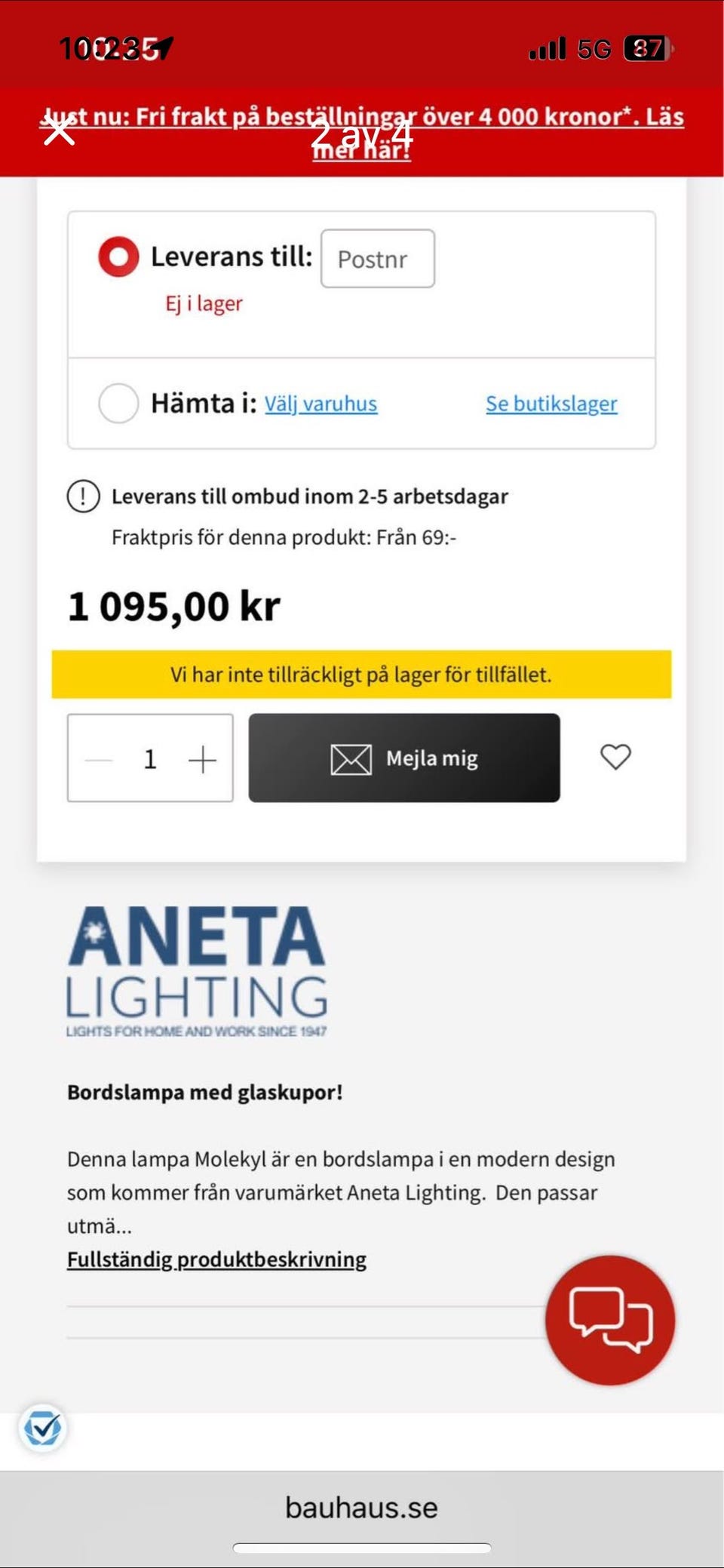Select the Leverans till delivery option

pos(118,257)
